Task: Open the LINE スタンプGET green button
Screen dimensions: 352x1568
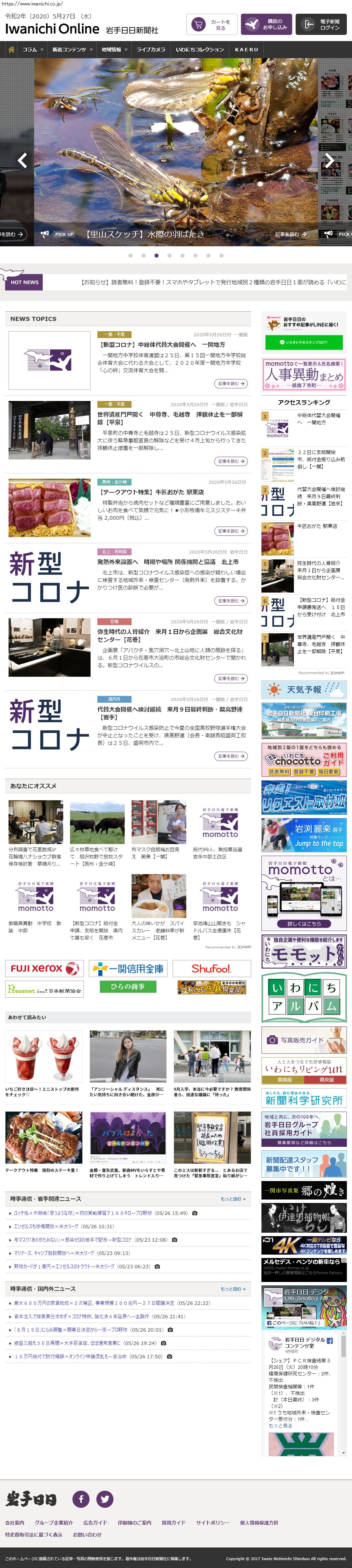Action: click(x=303, y=342)
